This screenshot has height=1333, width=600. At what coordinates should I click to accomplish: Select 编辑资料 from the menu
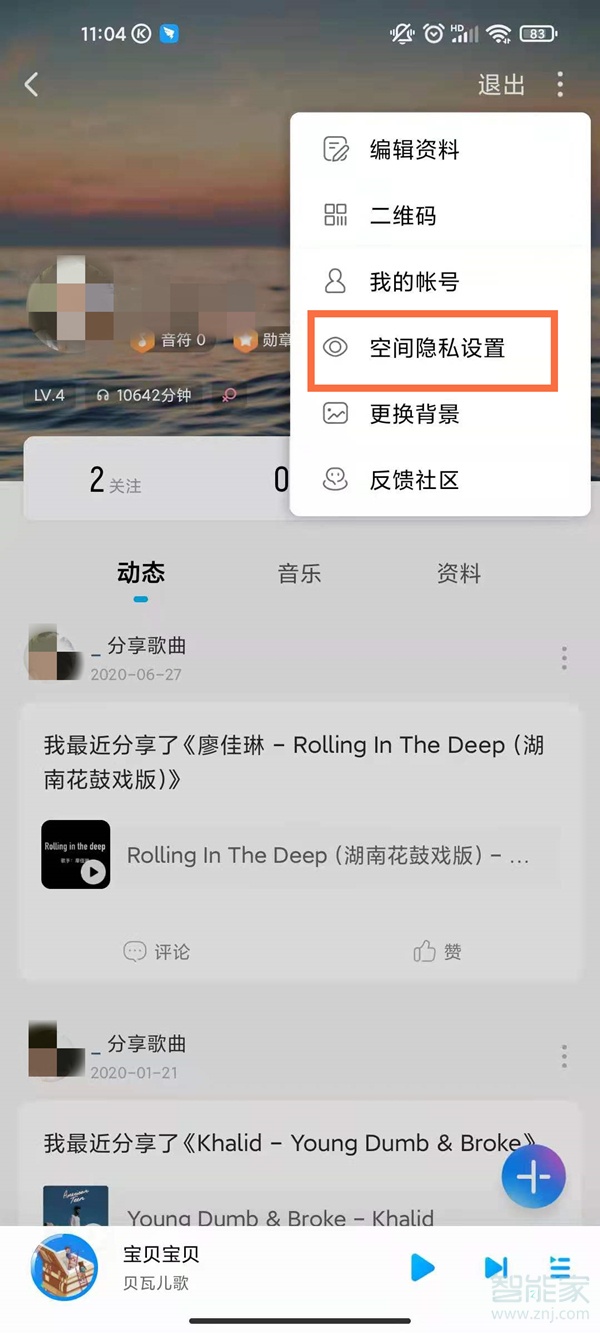tap(414, 150)
